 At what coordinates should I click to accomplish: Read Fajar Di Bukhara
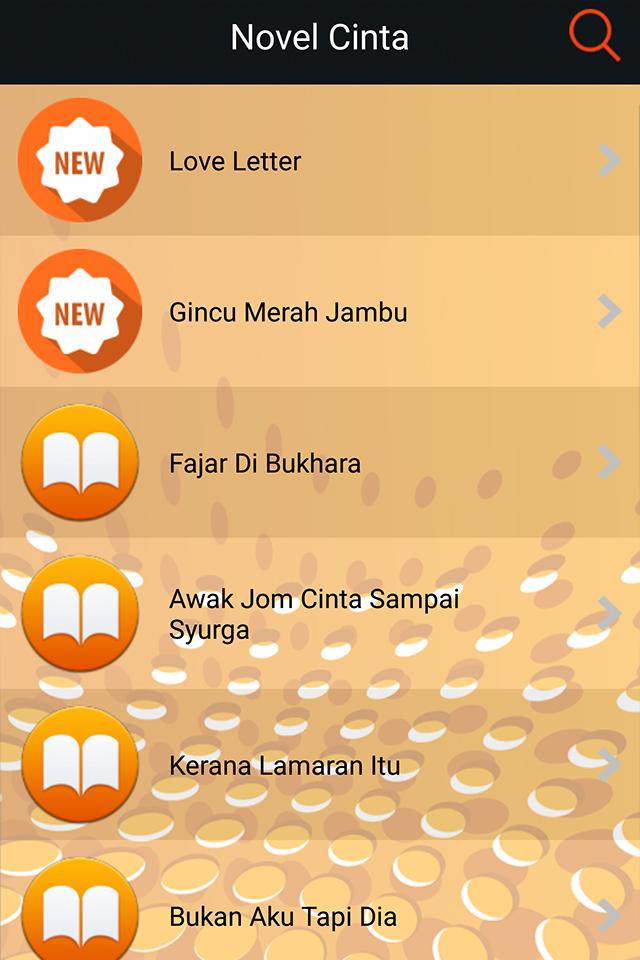[320, 463]
